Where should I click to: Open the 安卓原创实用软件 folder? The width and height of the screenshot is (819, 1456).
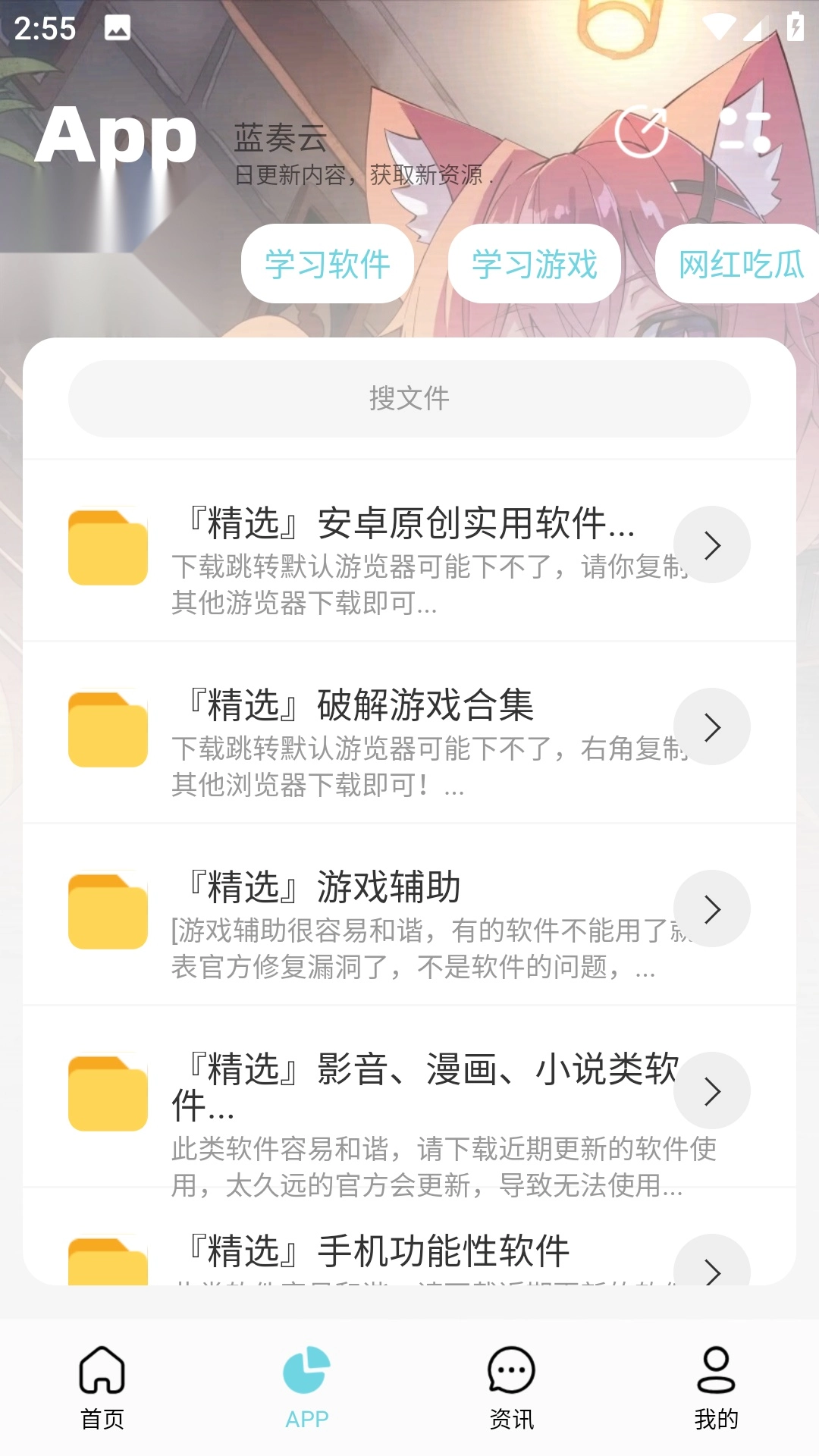(x=409, y=550)
